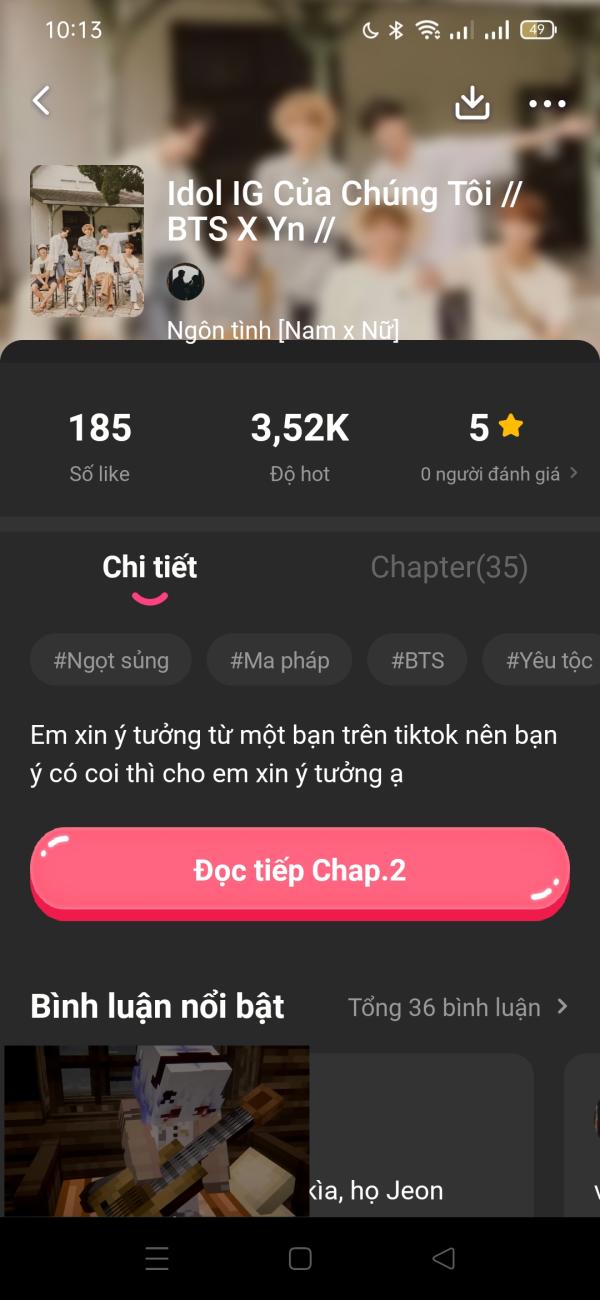Open the #Ma pháp tag
This screenshot has height=1300, width=600.
point(279,660)
